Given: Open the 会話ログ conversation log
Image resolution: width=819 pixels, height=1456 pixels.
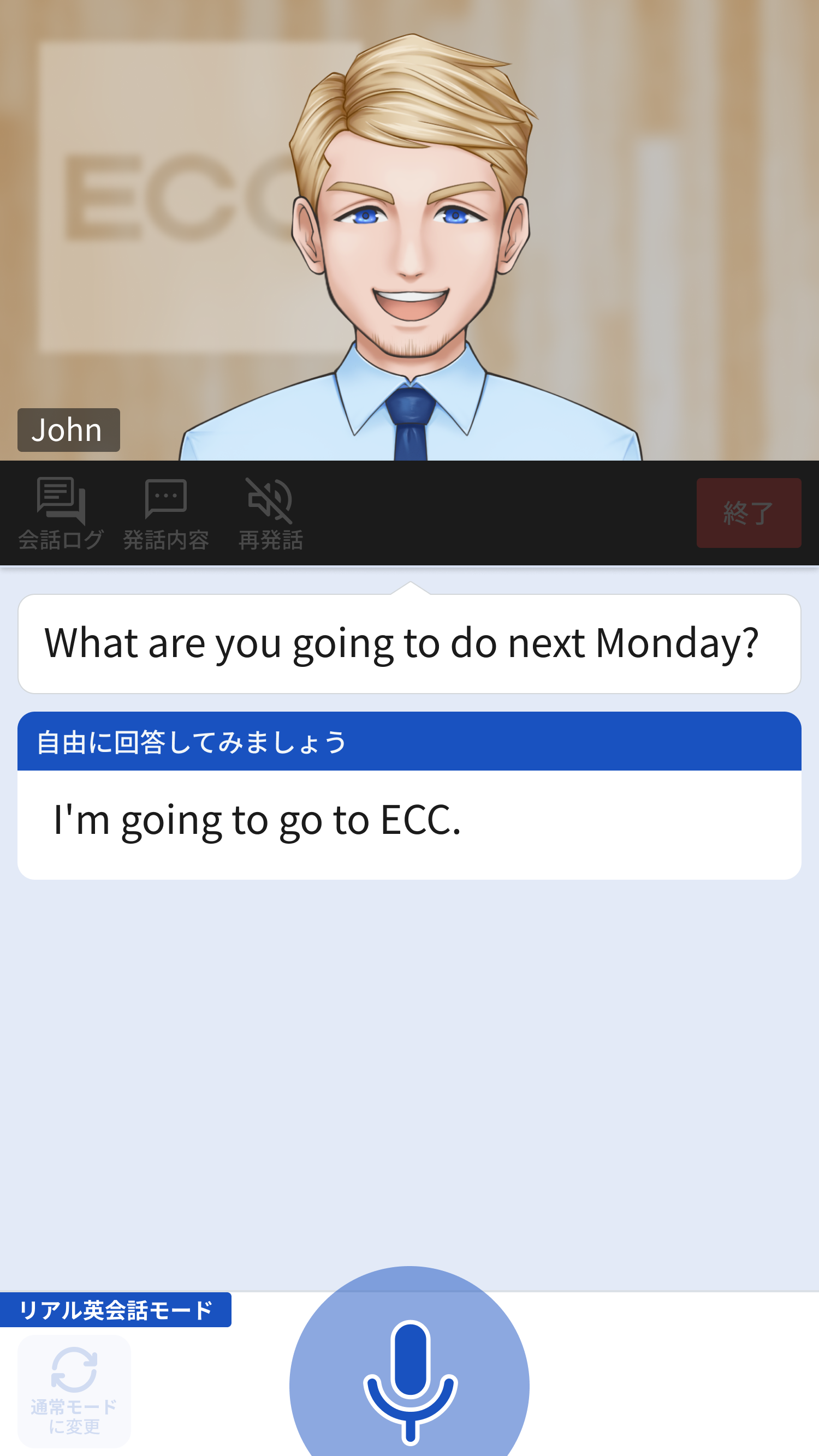Looking at the screenshot, I should click(x=61, y=512).
